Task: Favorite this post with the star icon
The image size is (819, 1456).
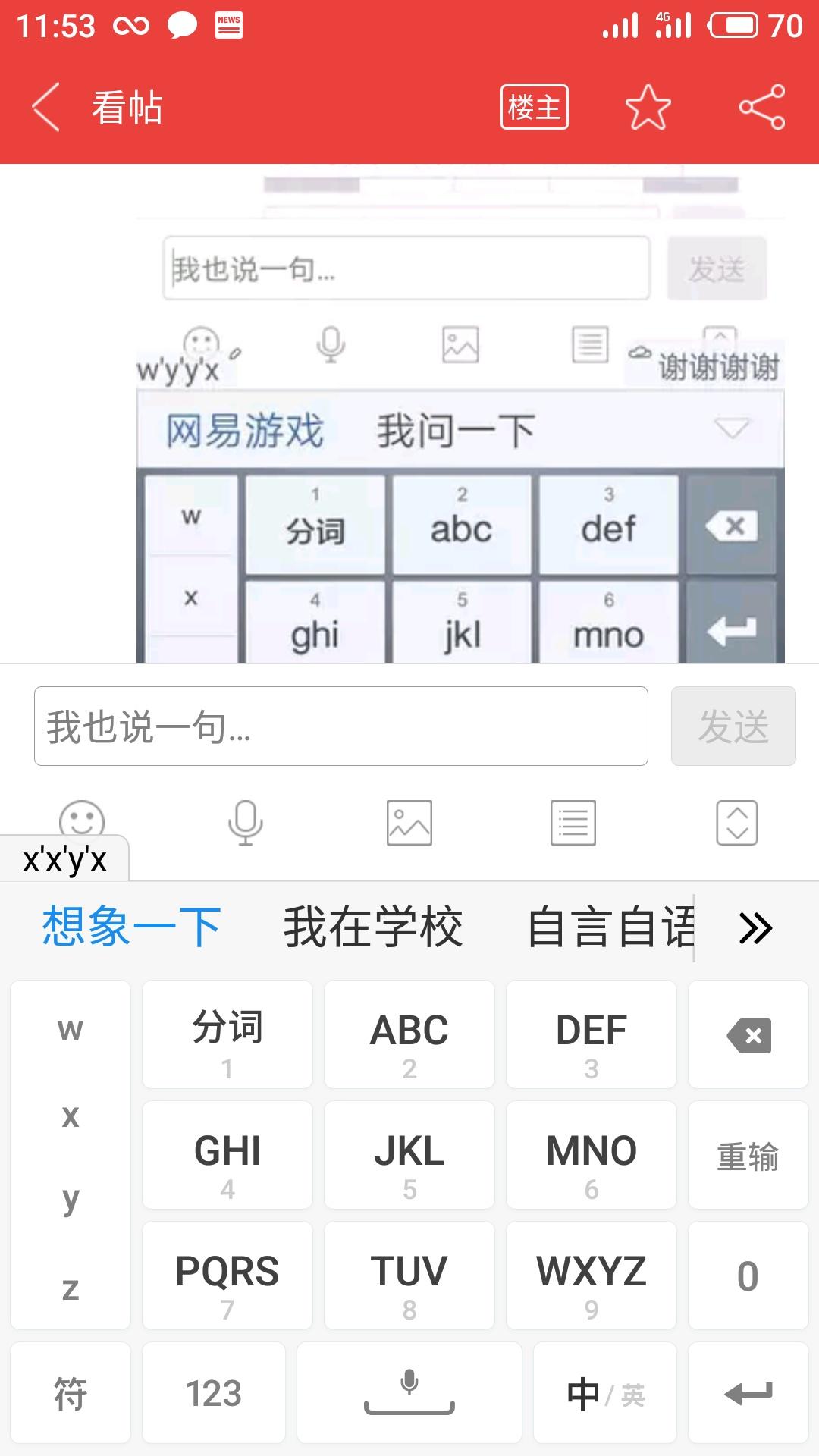Action: [648, 108]
